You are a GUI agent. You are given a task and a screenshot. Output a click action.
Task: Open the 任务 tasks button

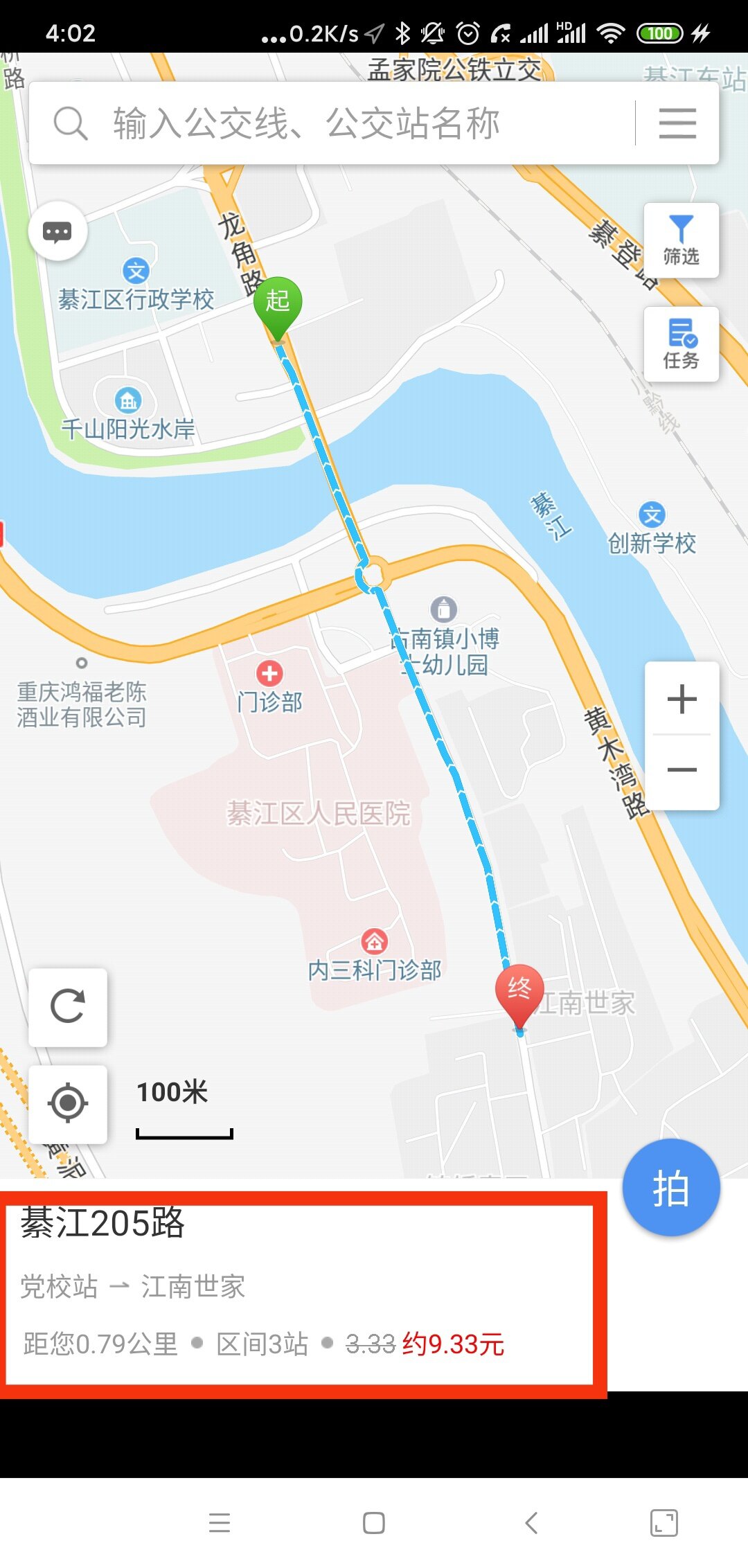coord(681,344)
